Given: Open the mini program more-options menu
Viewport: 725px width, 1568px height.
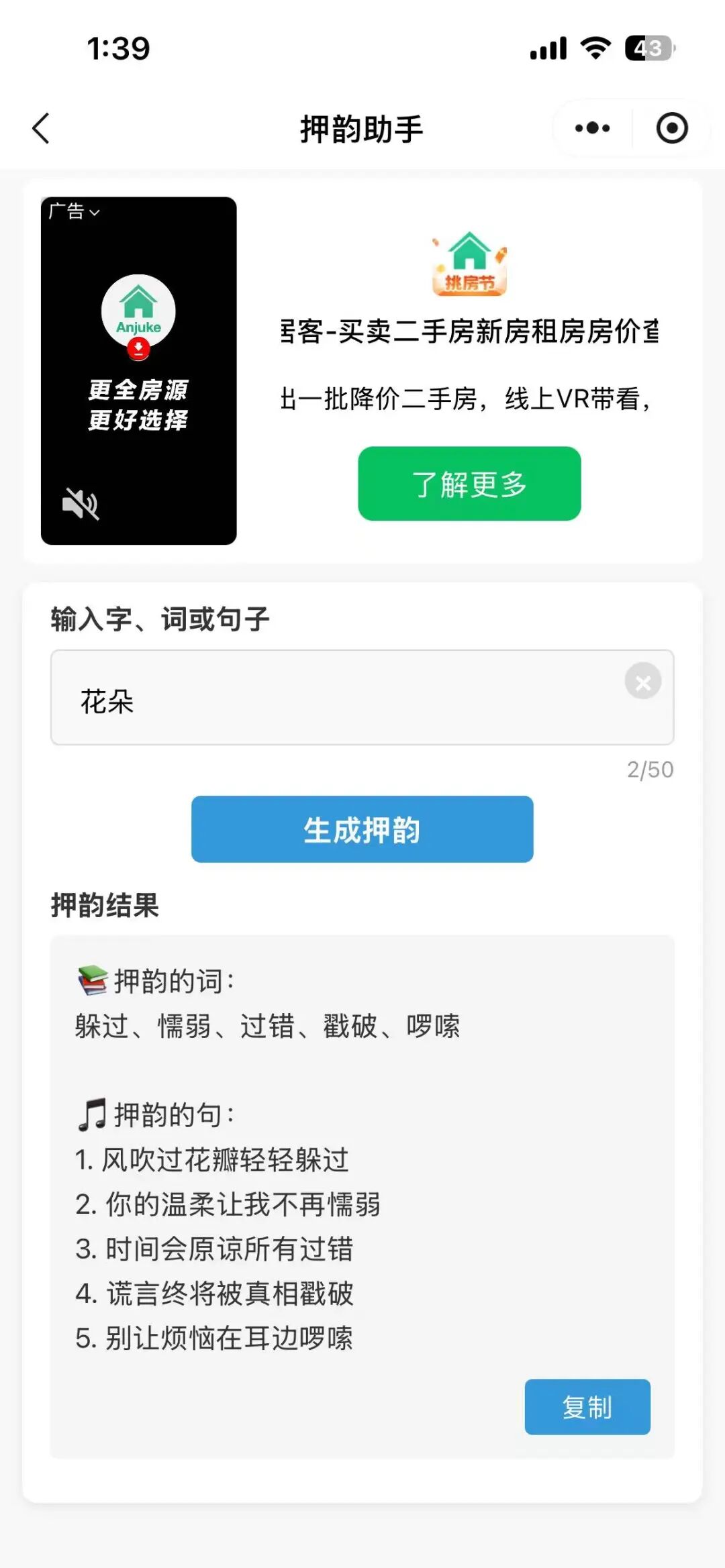Looking at the screenshot, I should pyautogui.click(x=592, y=128).
